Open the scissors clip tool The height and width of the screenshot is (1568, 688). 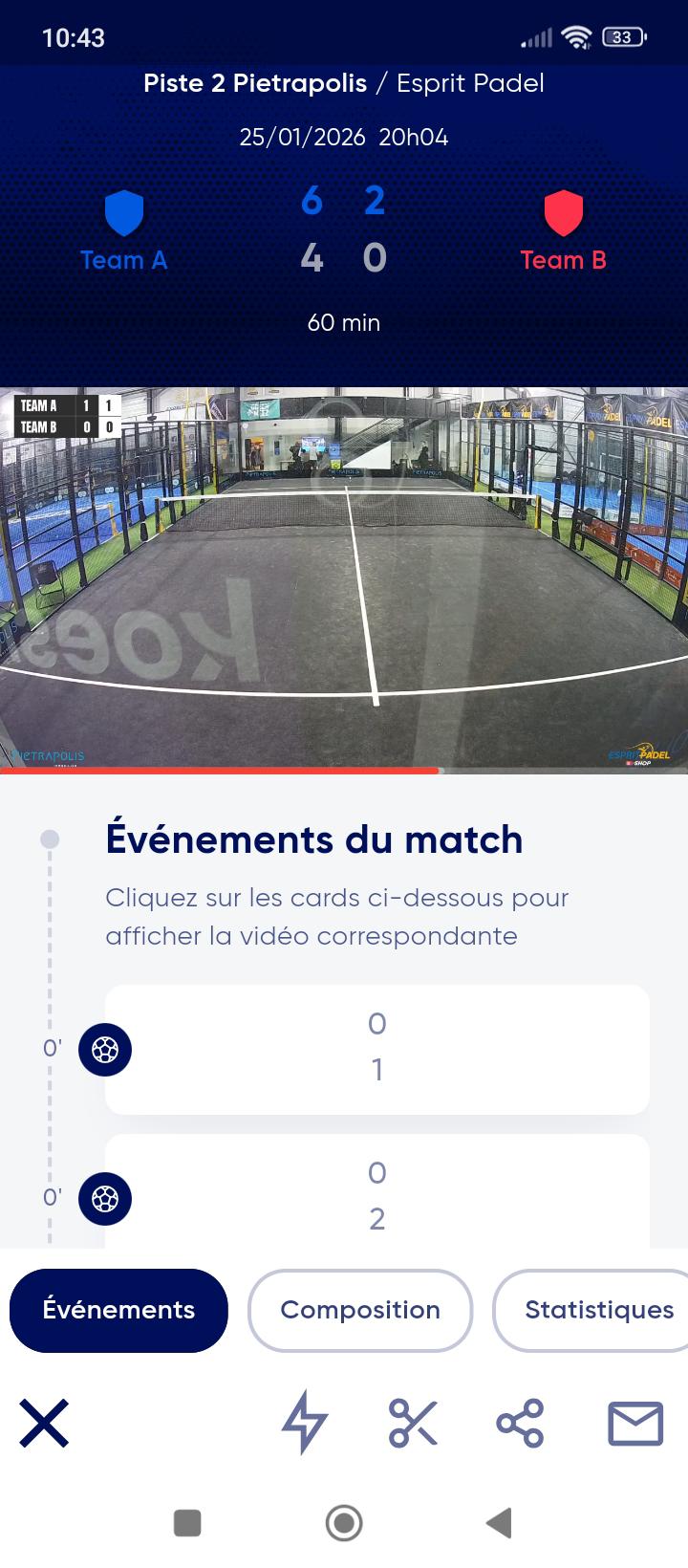click(413, 1424)
